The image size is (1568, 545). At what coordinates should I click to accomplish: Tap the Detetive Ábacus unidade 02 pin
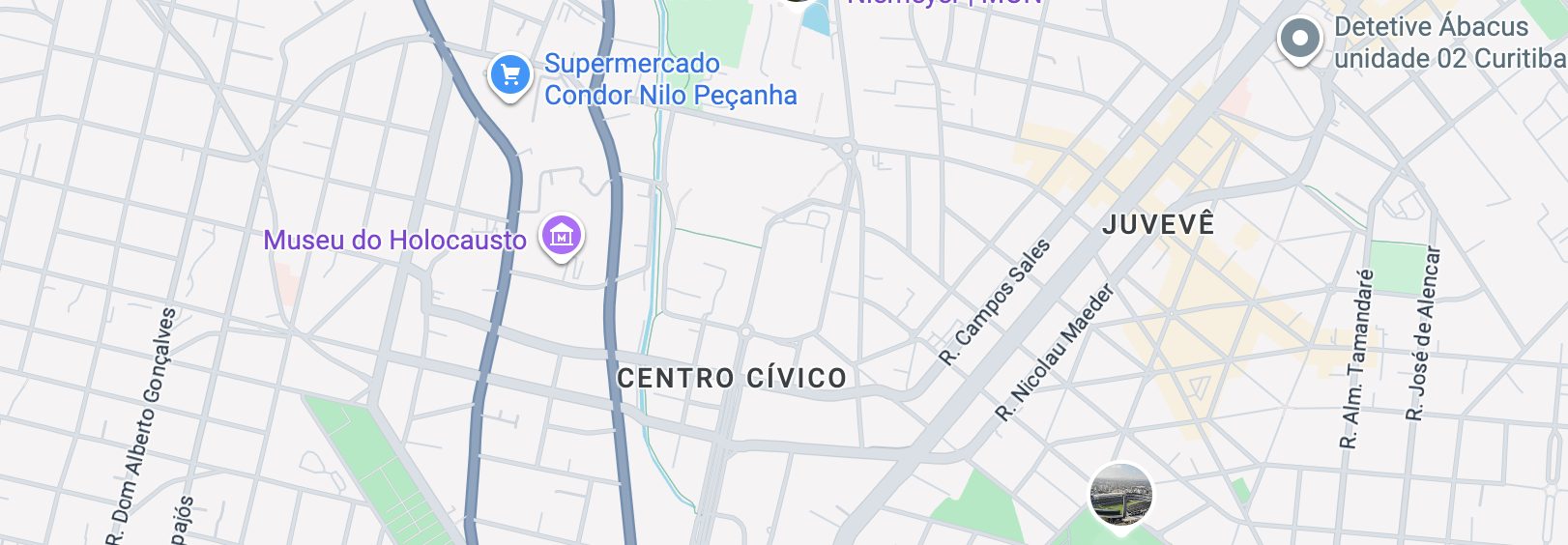(1300, 41)
